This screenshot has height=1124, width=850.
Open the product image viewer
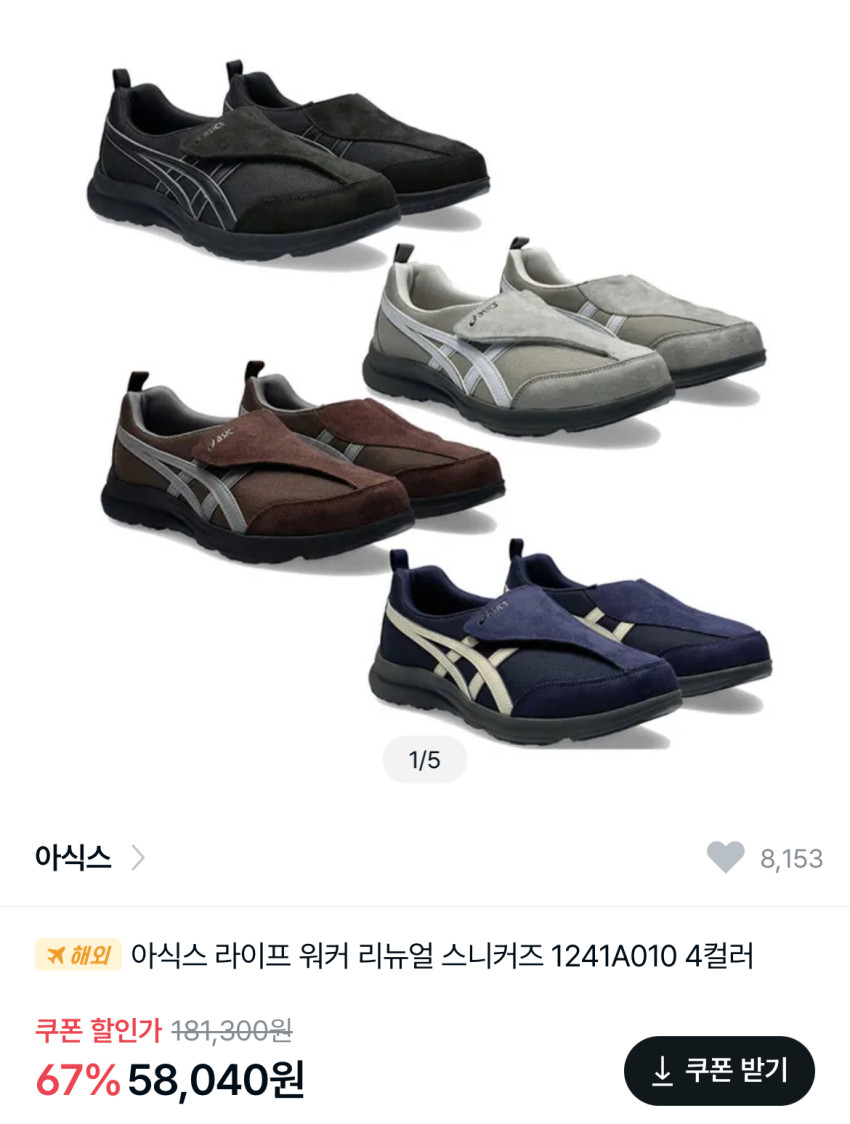pyautogui.click(x=425, y=400)
